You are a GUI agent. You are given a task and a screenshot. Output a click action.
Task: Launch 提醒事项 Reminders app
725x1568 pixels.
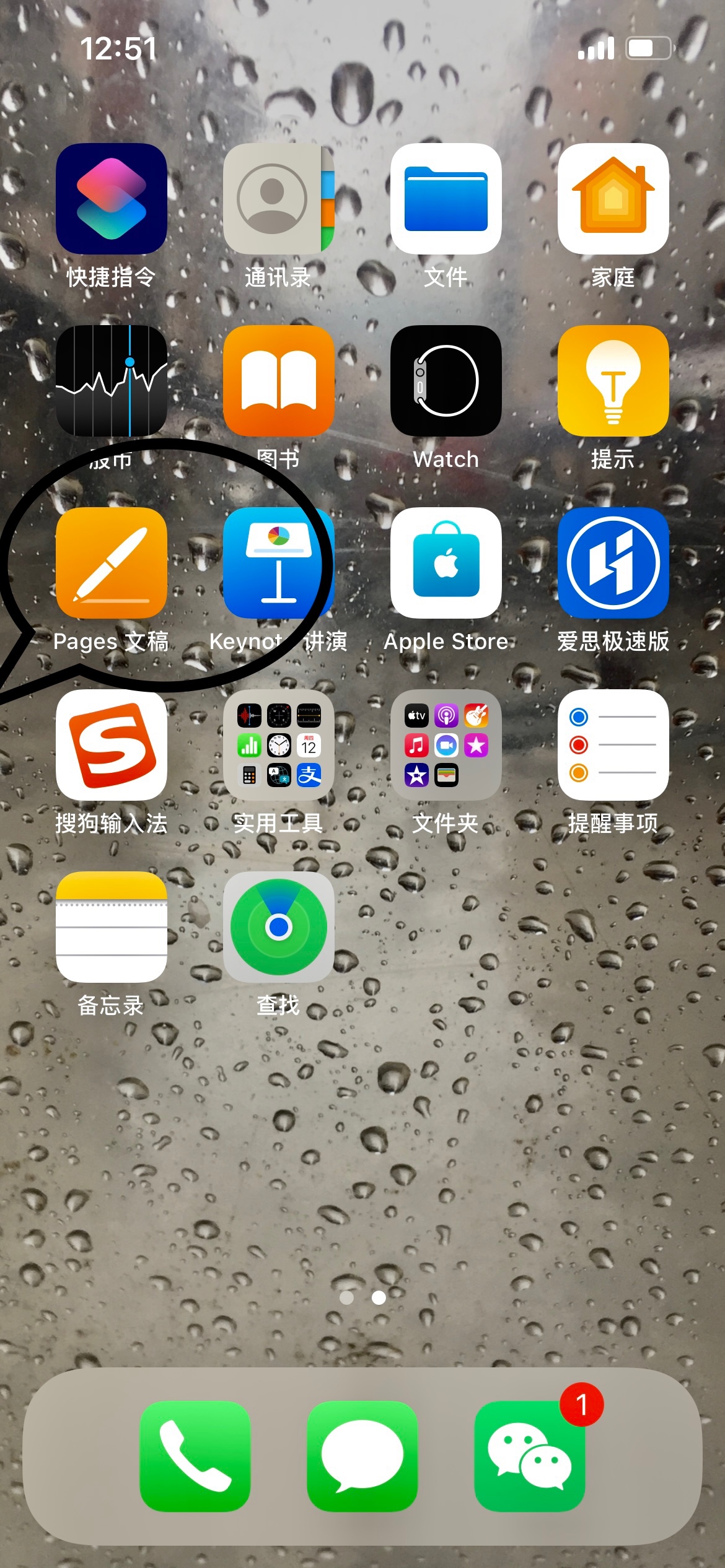(613, 744)
